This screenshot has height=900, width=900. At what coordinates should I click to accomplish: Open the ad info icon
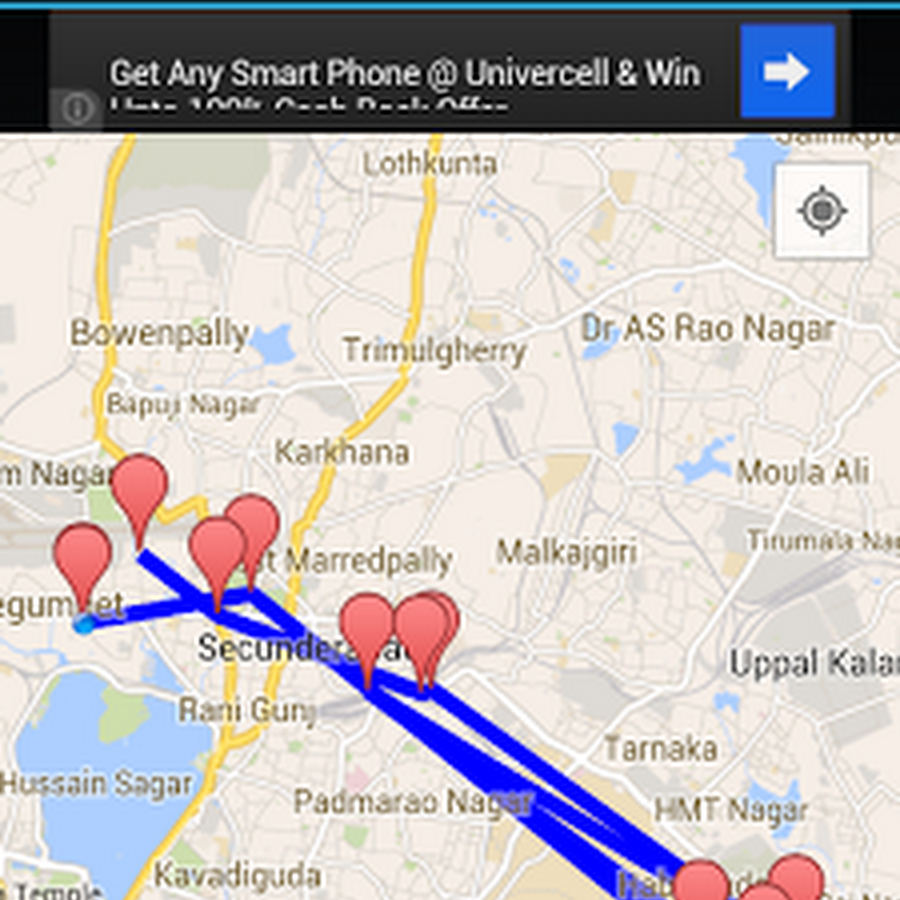77,108
